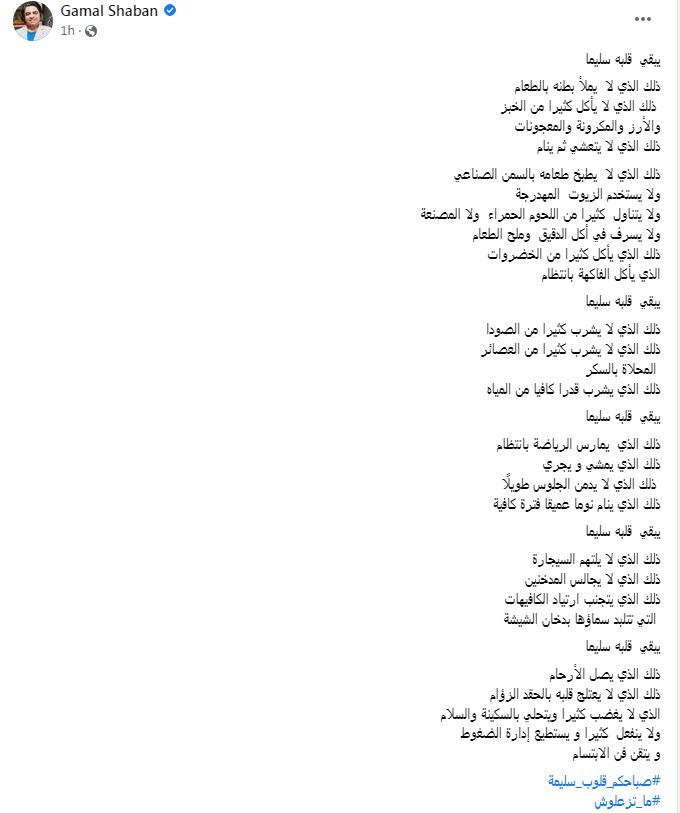The width and height of the screenshot is (680, 813).
Task: Open Gamal Shaban's profile picture
Action: pyautogui.click(x=32, y=21)
